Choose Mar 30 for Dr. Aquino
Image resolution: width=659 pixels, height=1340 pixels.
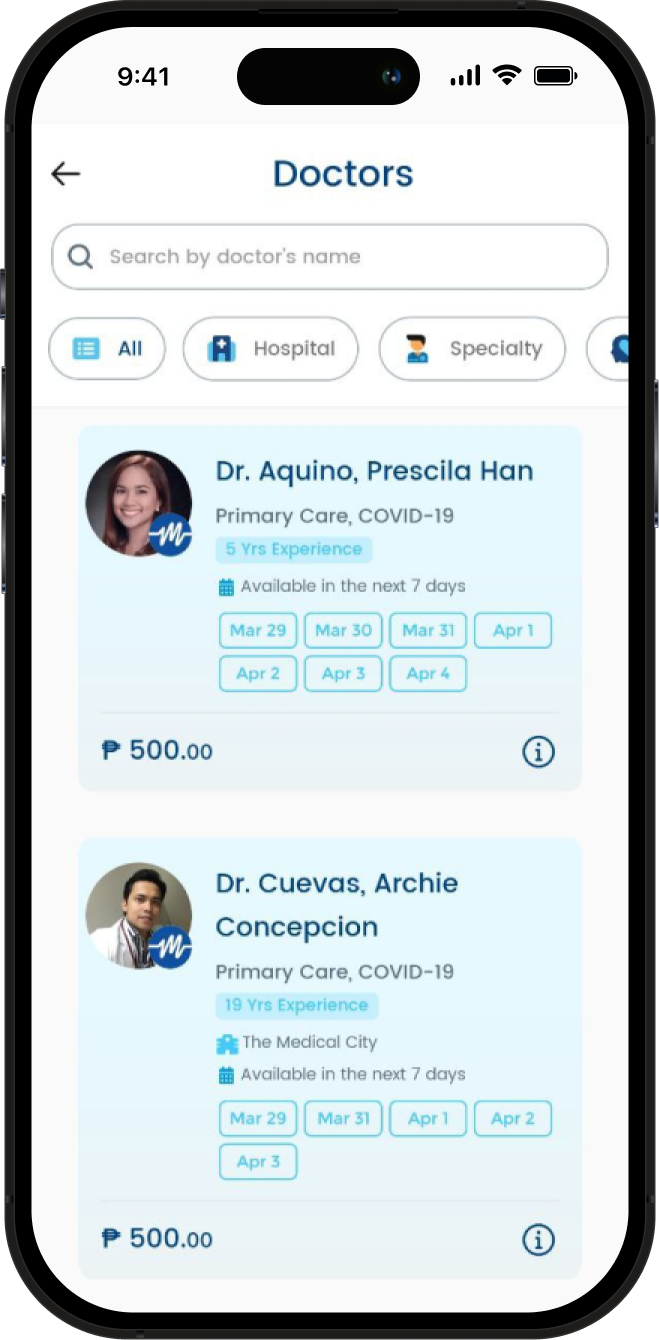[x=343, y=631]
